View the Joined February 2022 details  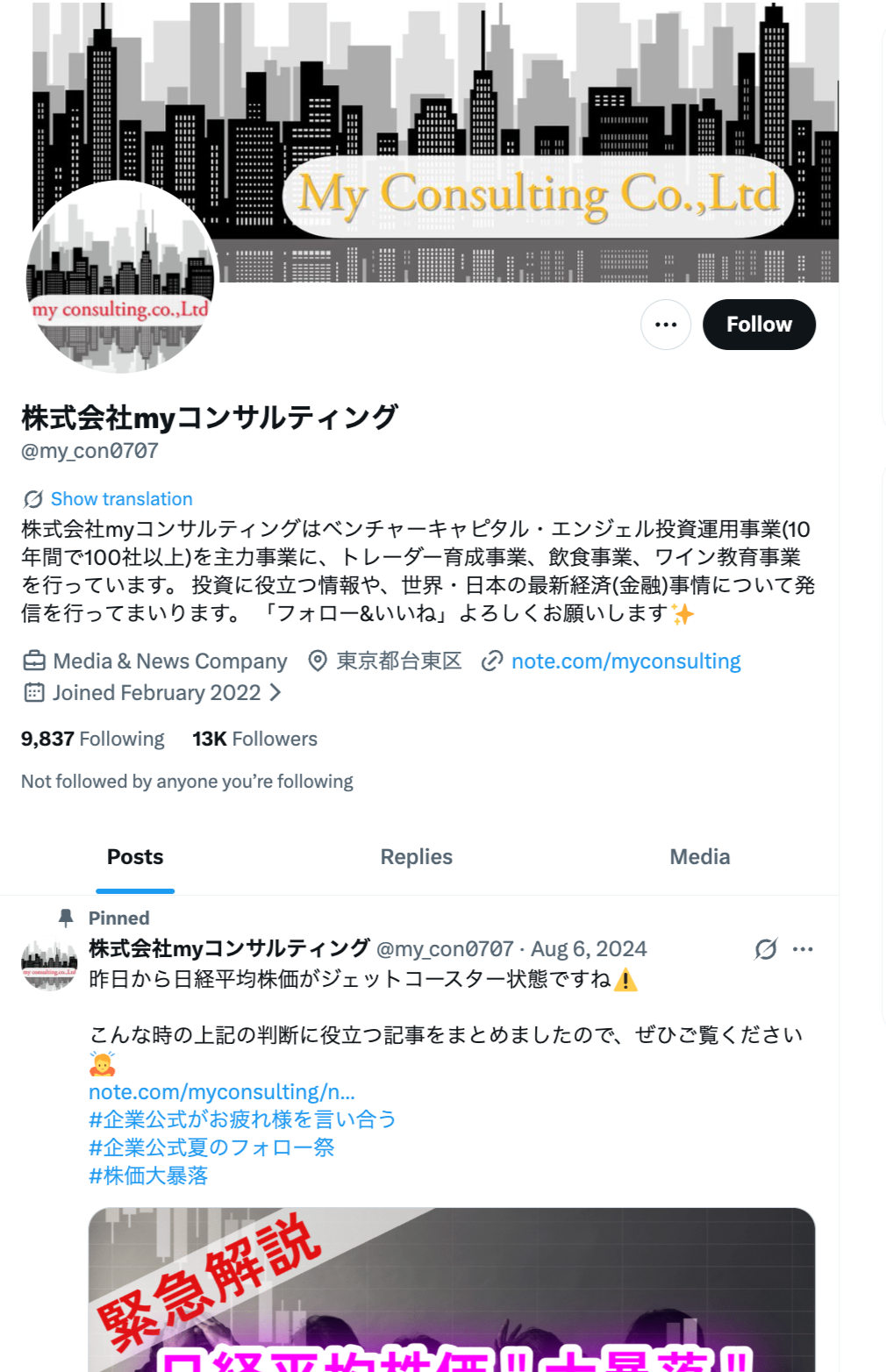[158, 693]
